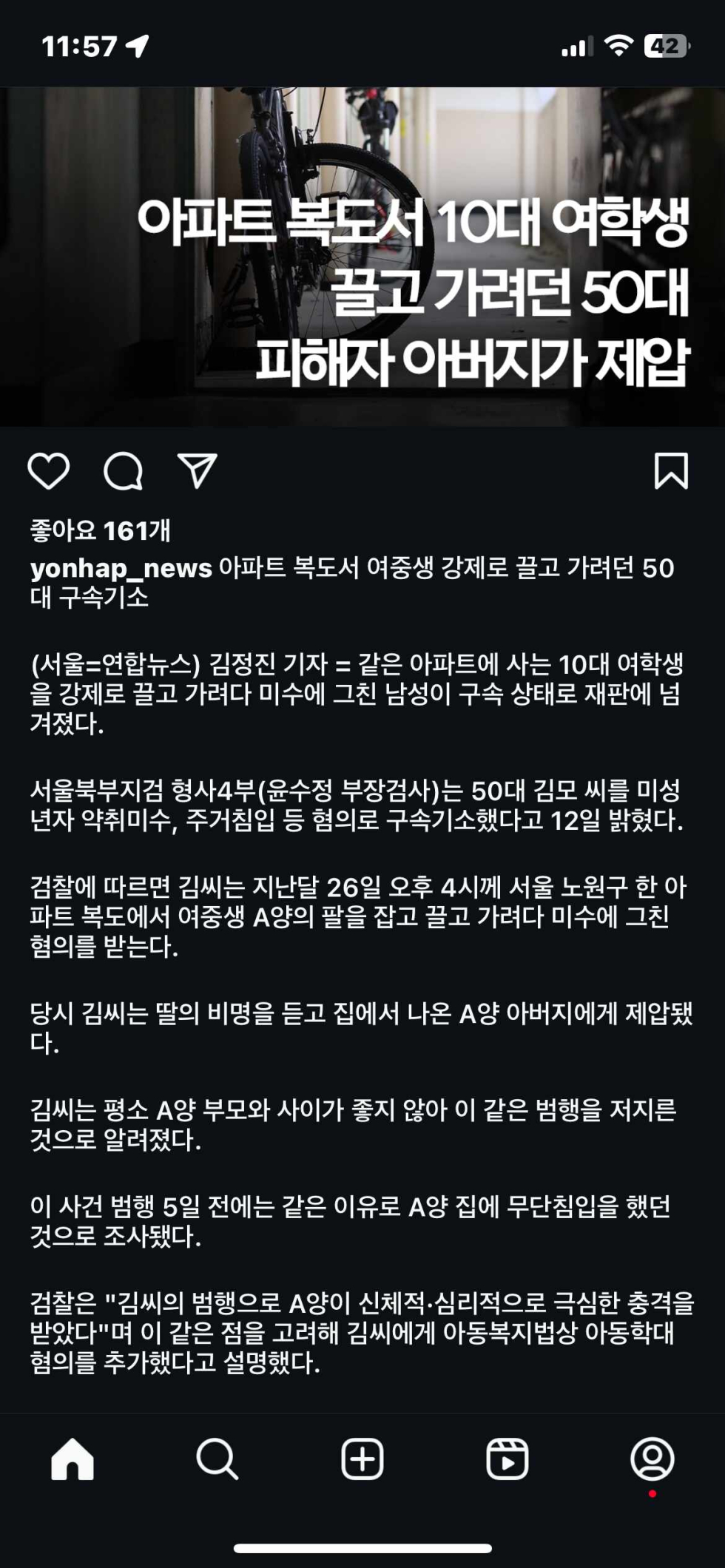The image size is (725, 1568).
Task: Go to the Home tab
Action: pyautogui.click(x=72, y=1459)
